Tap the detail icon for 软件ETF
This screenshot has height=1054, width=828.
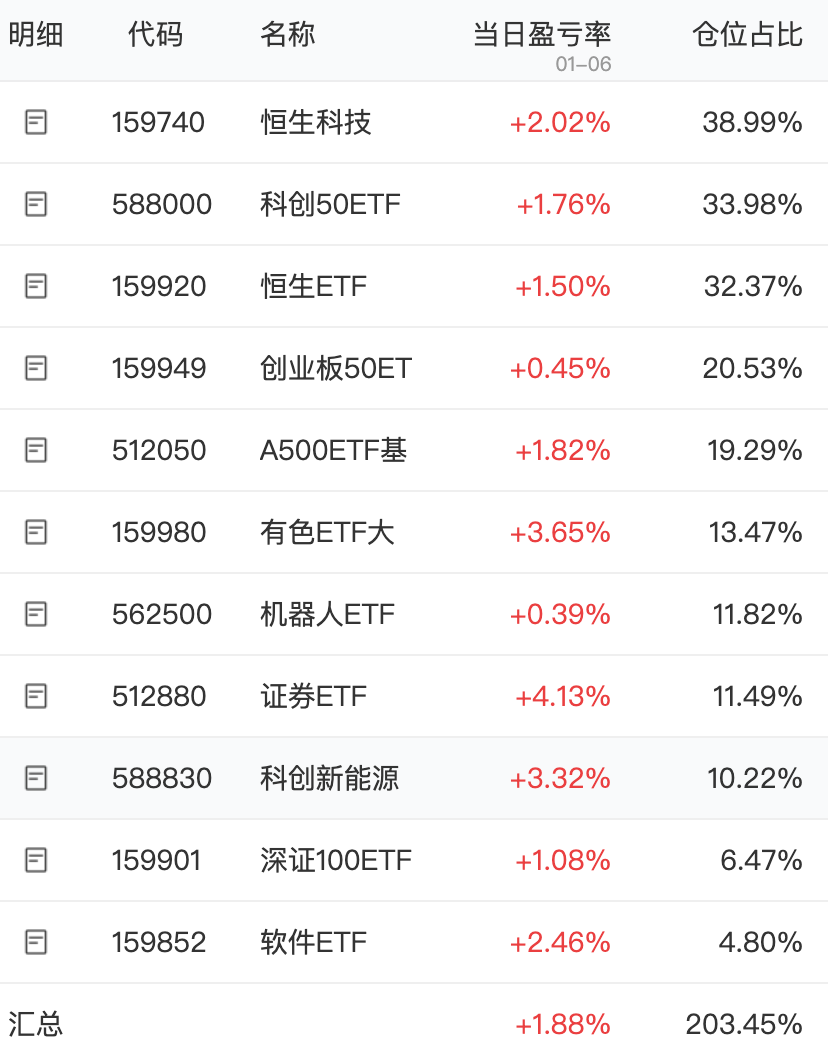coord(36,942)
